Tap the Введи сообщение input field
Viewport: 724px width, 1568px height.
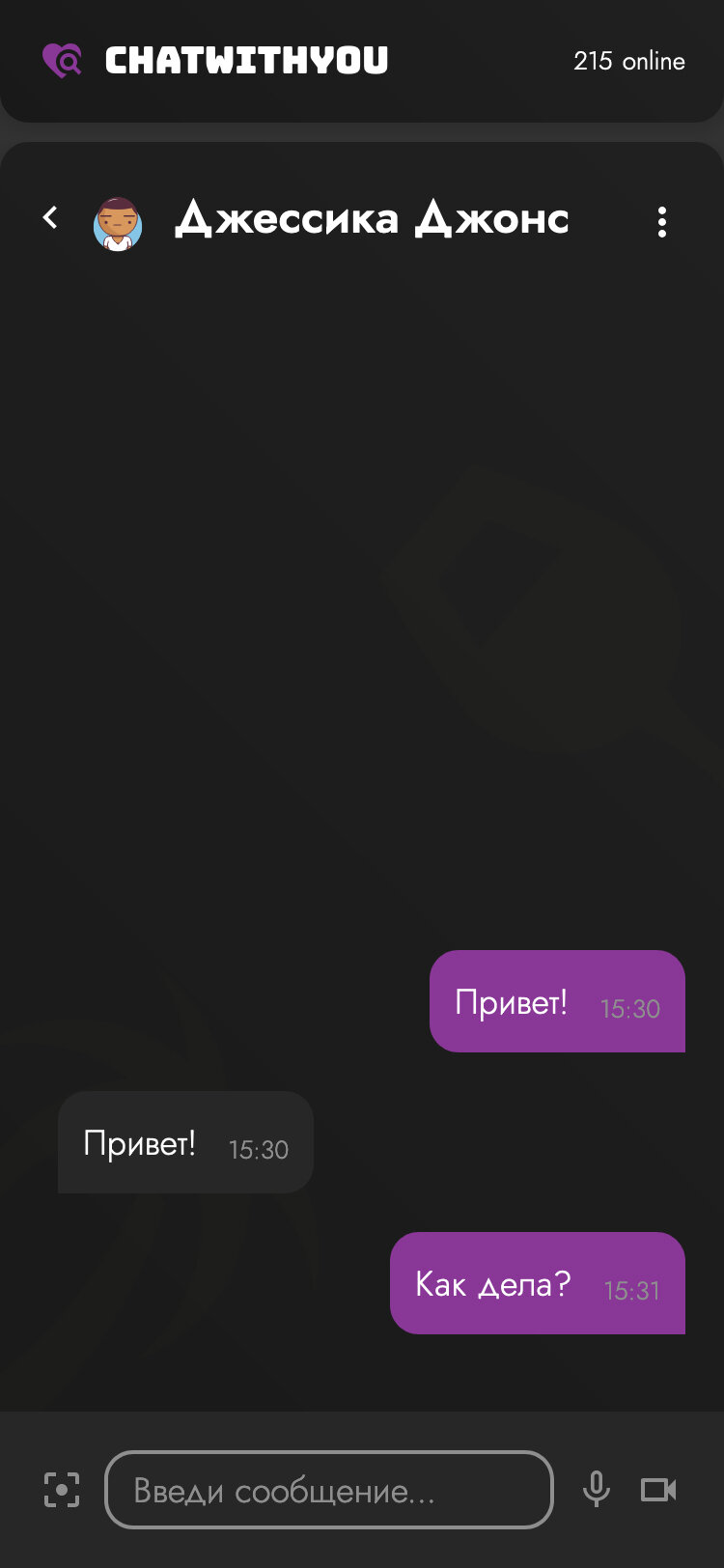pyautogui.click(x=328, y=1490)
